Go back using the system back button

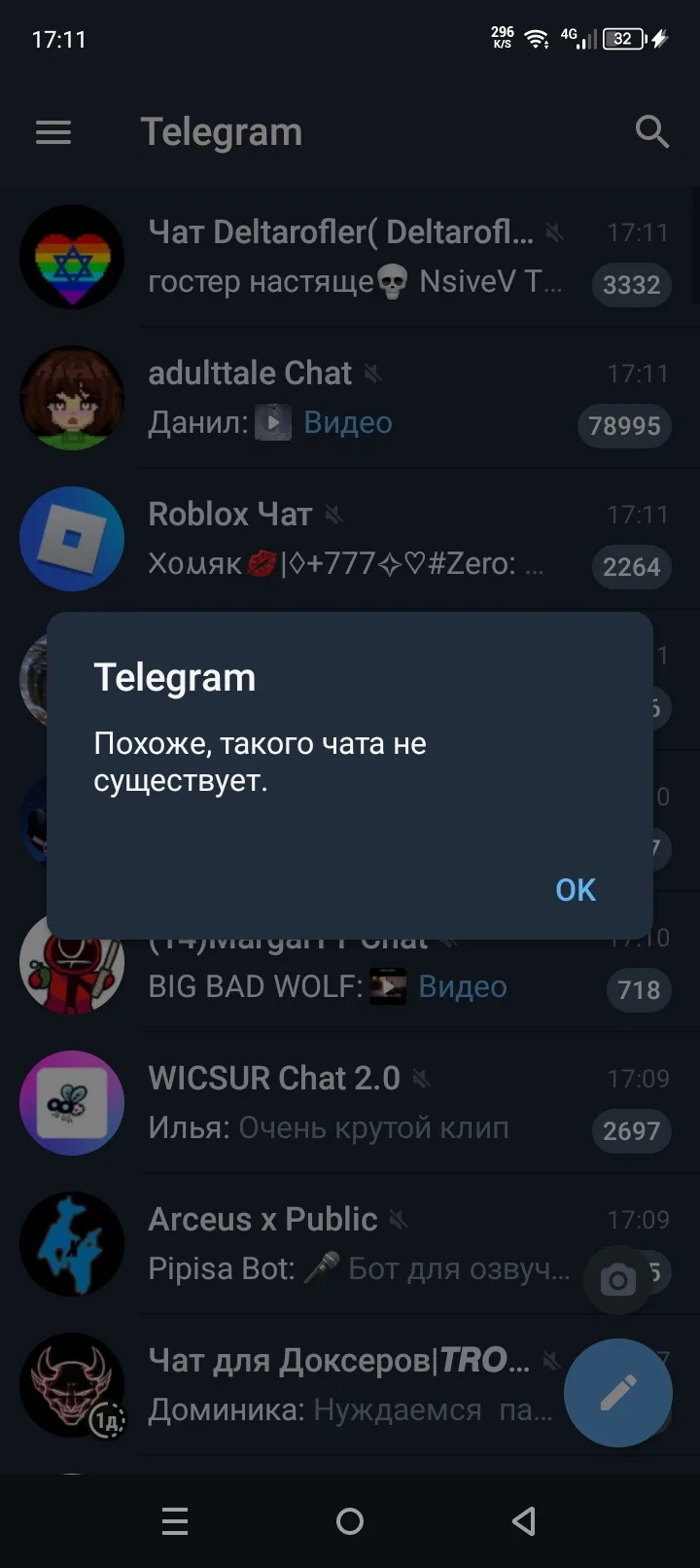[524, 1521]
